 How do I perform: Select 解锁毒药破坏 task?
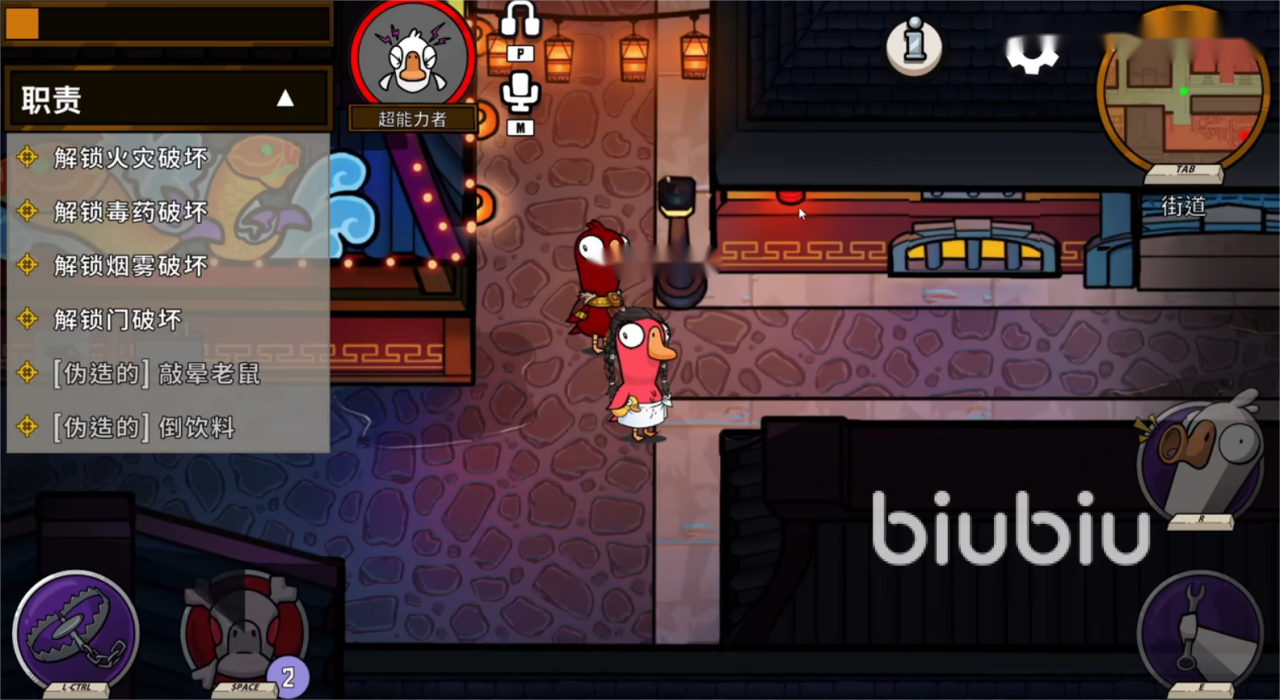(x=130, y=211)
